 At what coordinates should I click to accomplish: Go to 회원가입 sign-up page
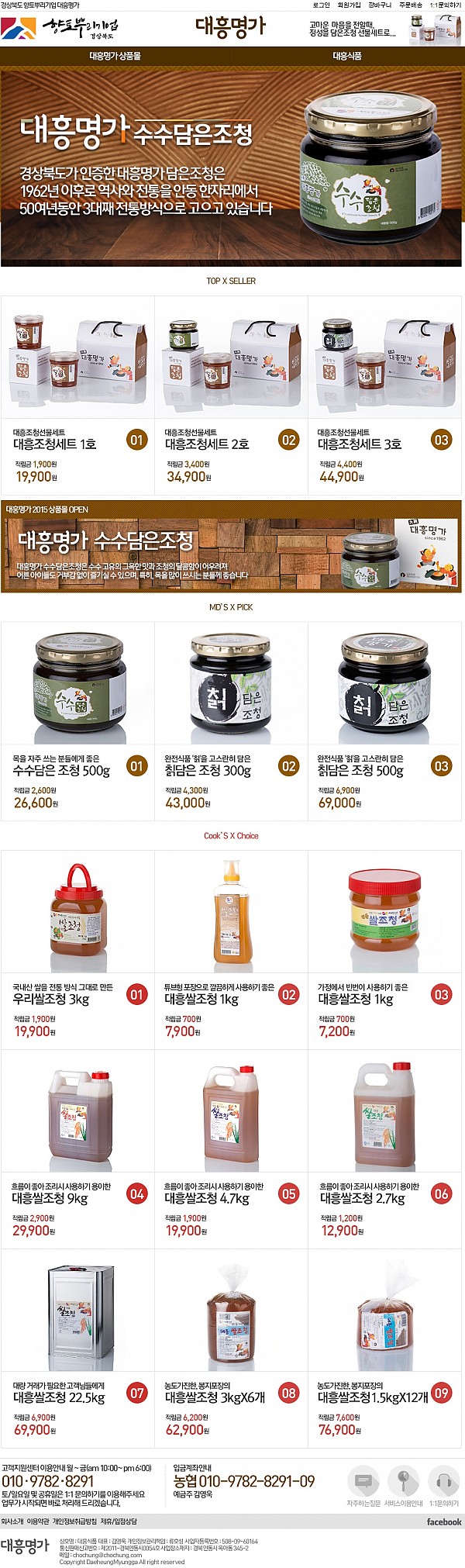coord(349,5)
